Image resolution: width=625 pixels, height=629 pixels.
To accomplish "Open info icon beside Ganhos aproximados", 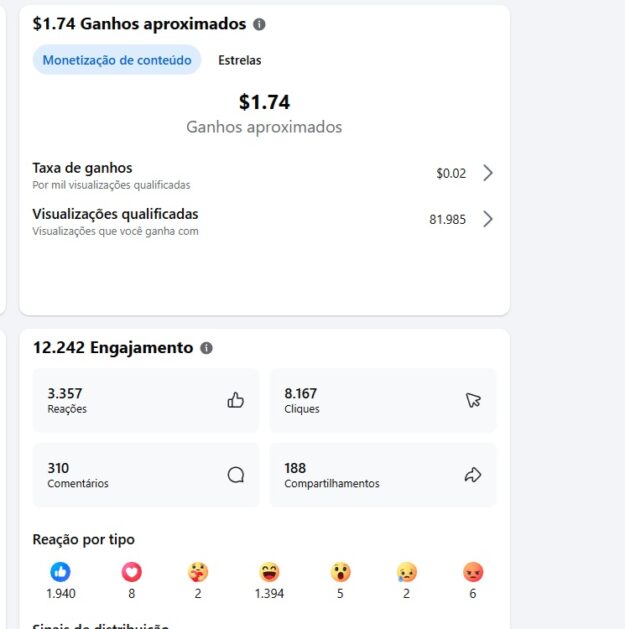I will pos(259,24).
